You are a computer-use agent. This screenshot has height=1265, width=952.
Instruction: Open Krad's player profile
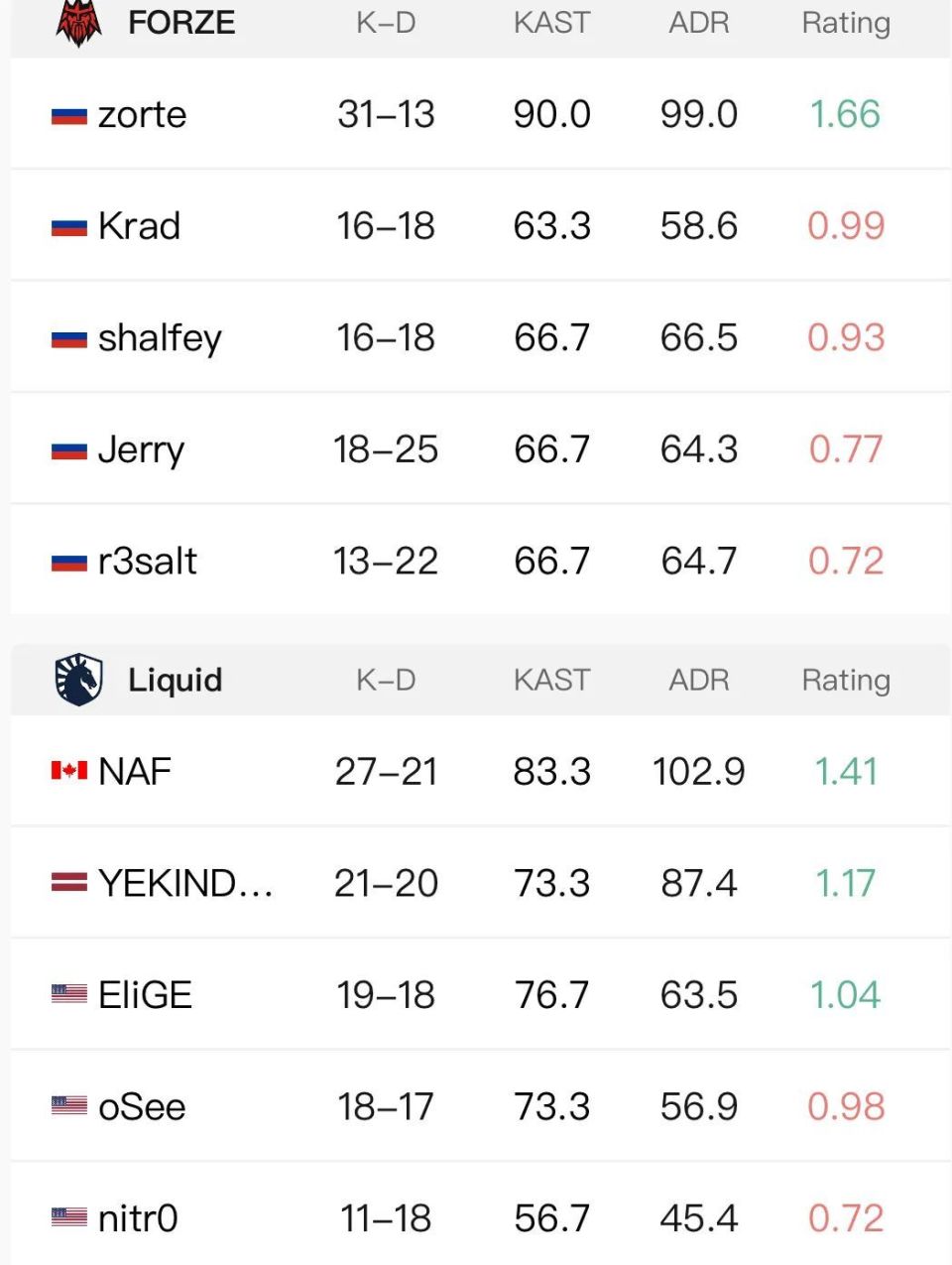pos(139,226)
